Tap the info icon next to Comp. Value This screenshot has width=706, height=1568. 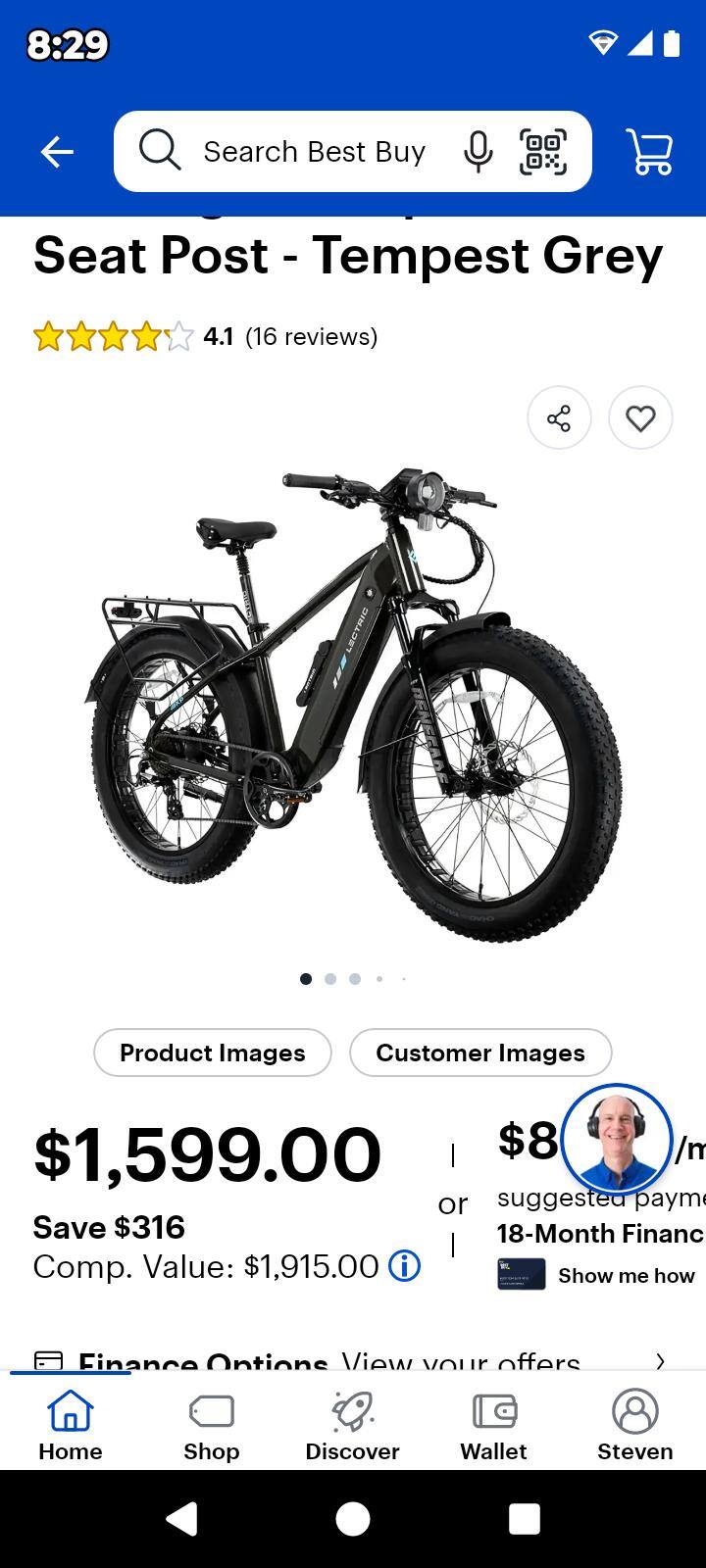(403, 1266)
